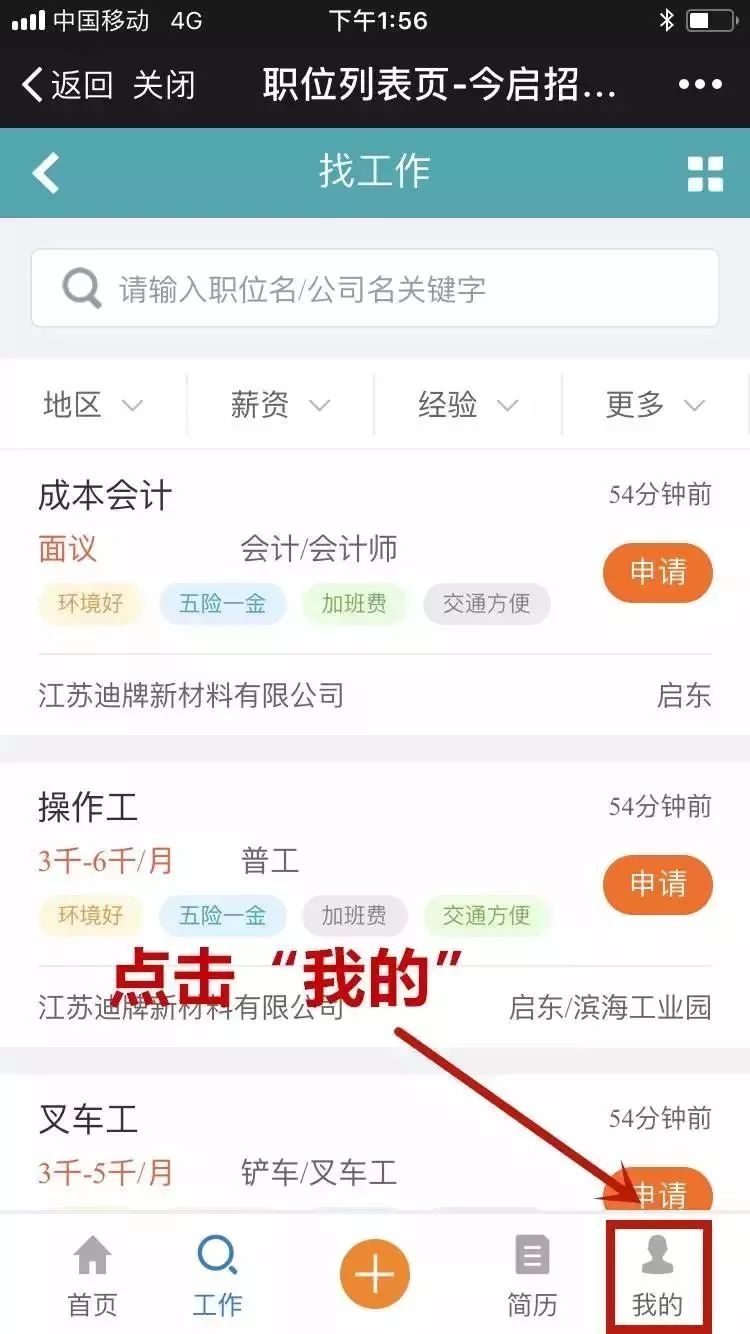Select the 环境好 tag under 操作工 listing
This screenshot has height=1334, width=750.
(91, 916)
